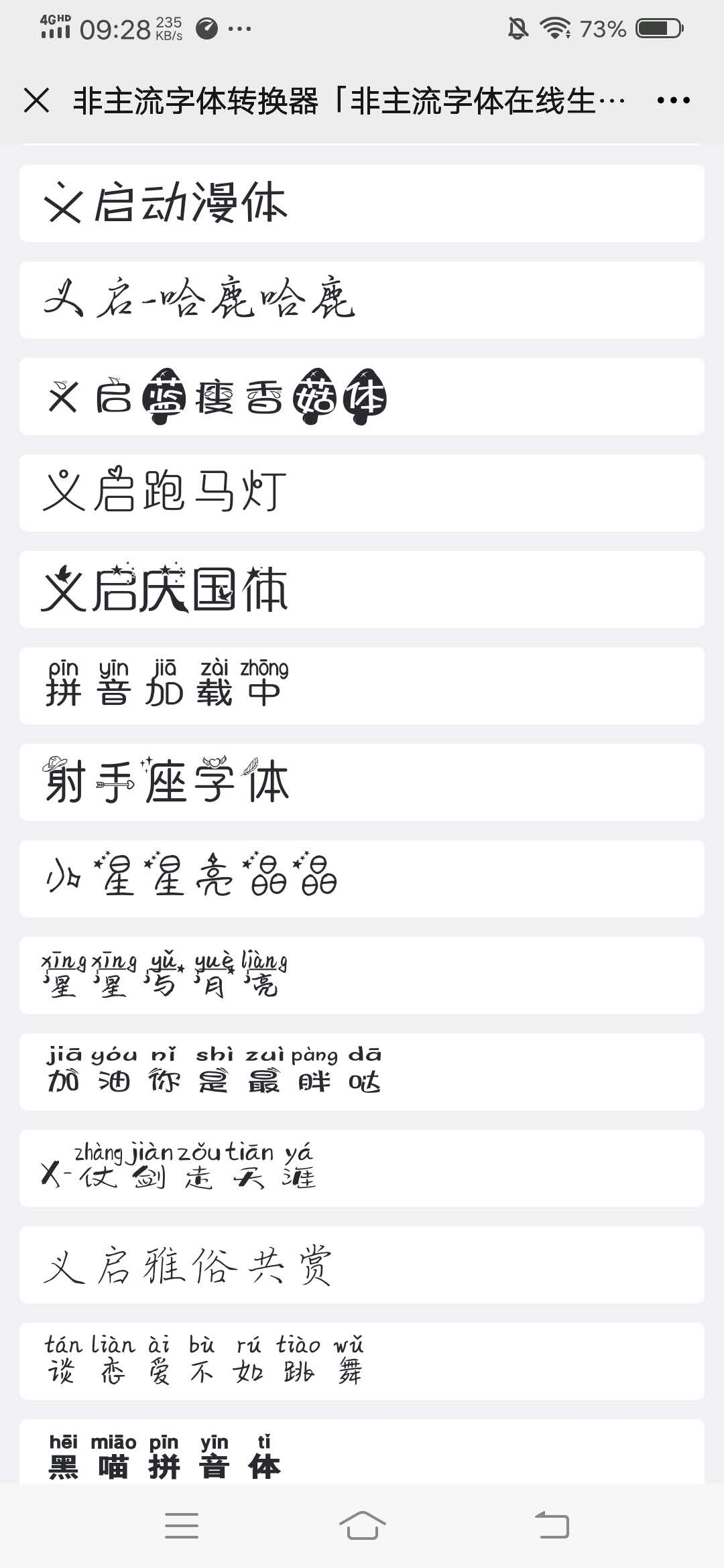This screenshot has width=724, height=1568.
Task: Select the 射手座字体 font
Action: [x=362, y=782]
